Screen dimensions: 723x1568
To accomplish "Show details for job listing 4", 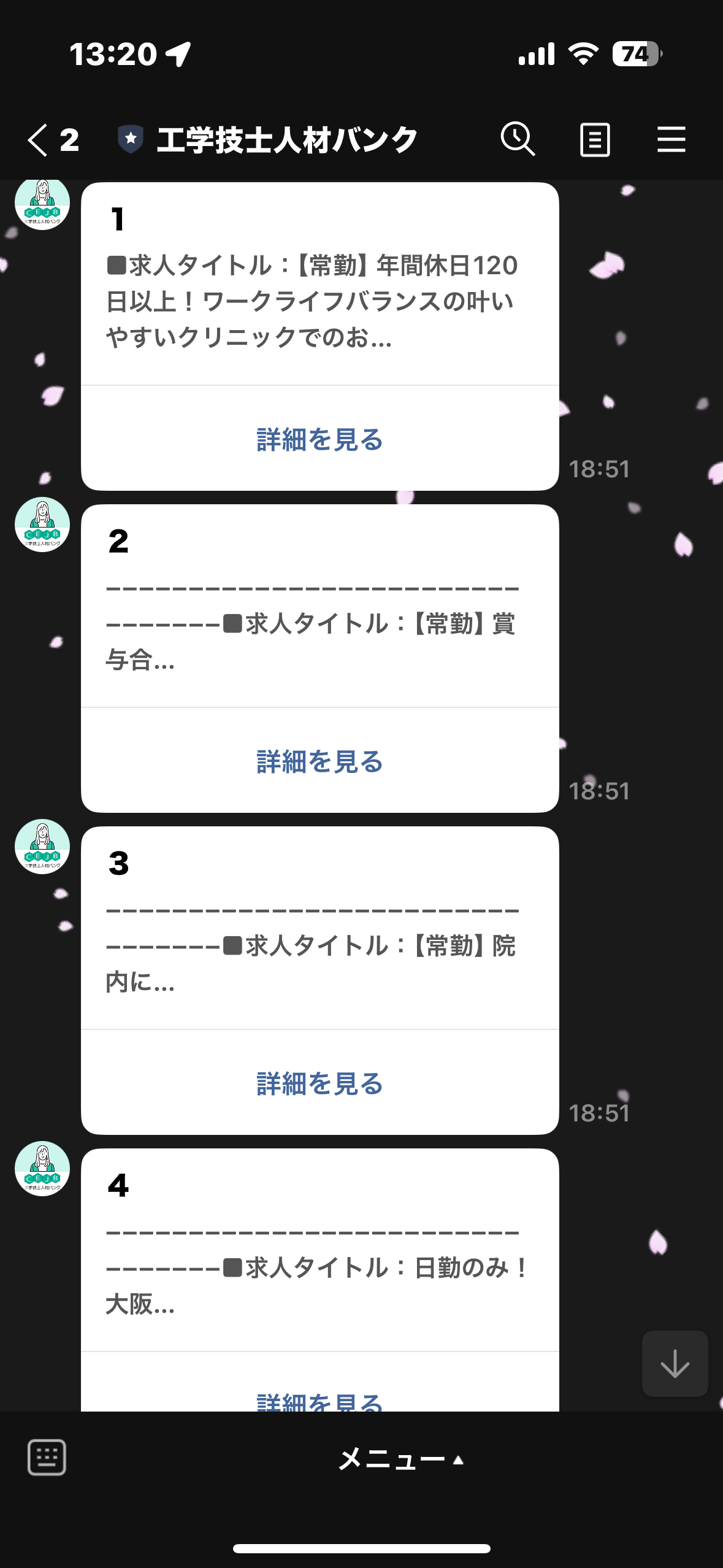I will click(x=319, y=1400).
